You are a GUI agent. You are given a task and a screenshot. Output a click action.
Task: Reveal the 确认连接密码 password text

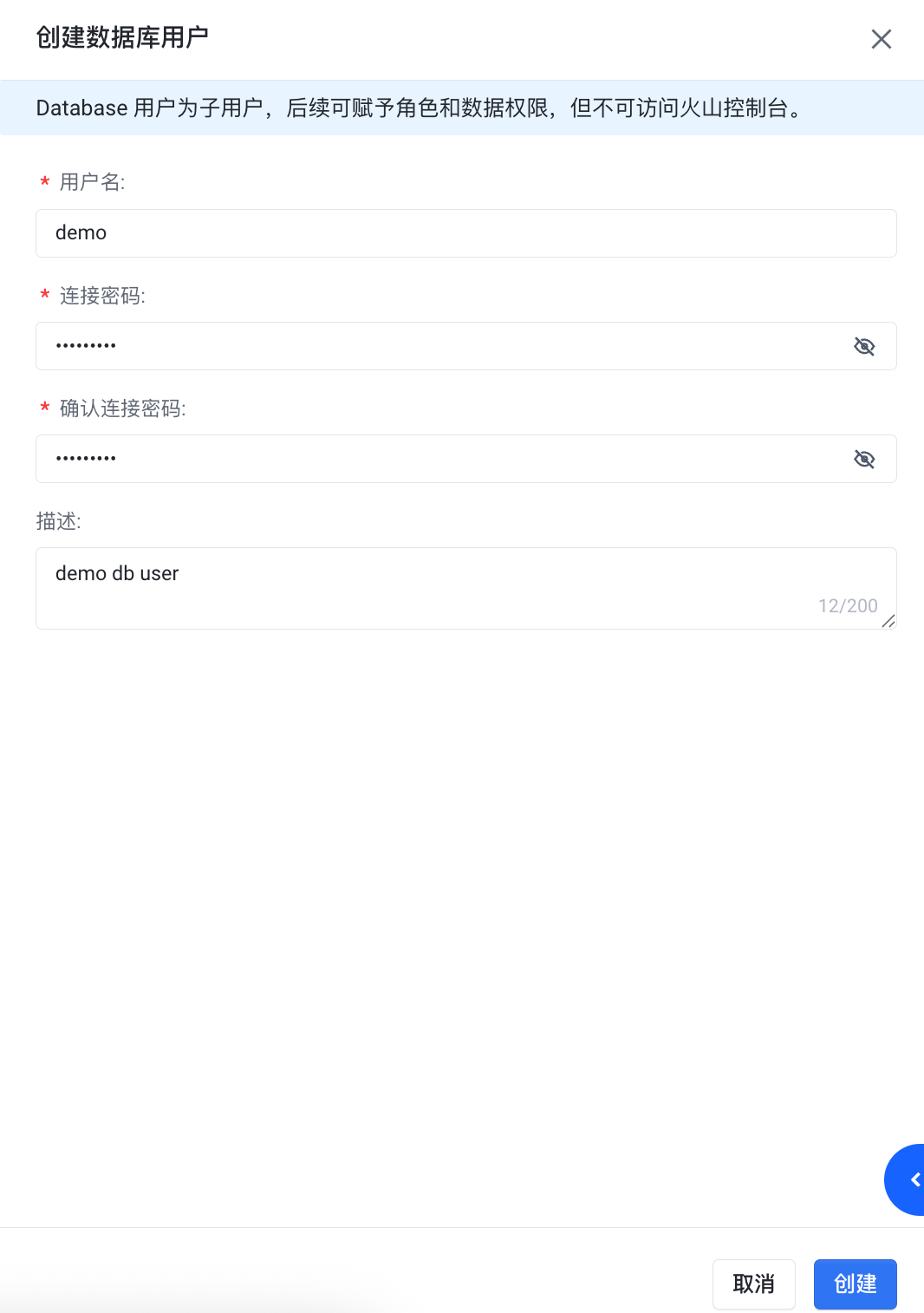click(864, 460)
